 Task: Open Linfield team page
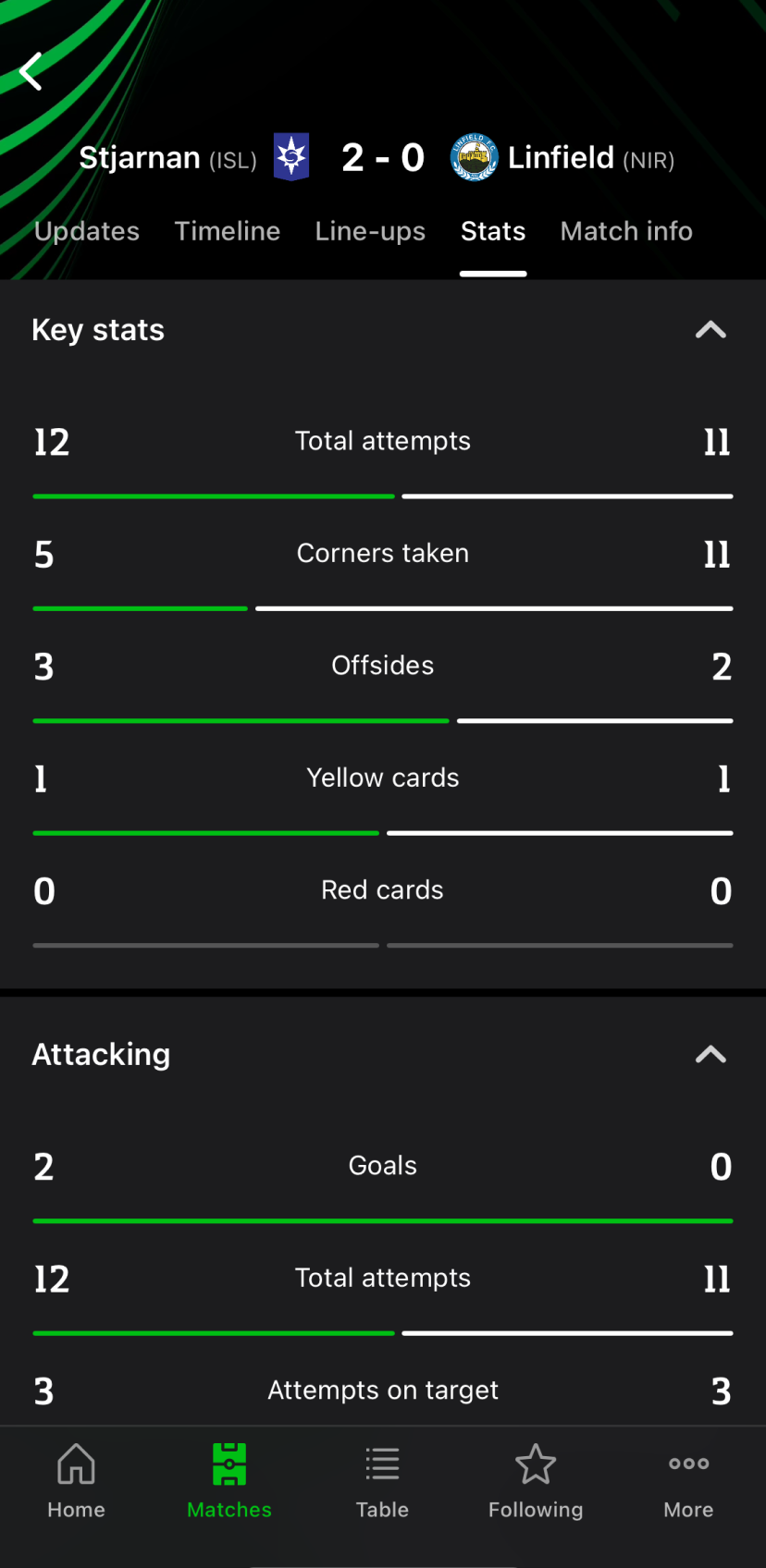point(562,157)
